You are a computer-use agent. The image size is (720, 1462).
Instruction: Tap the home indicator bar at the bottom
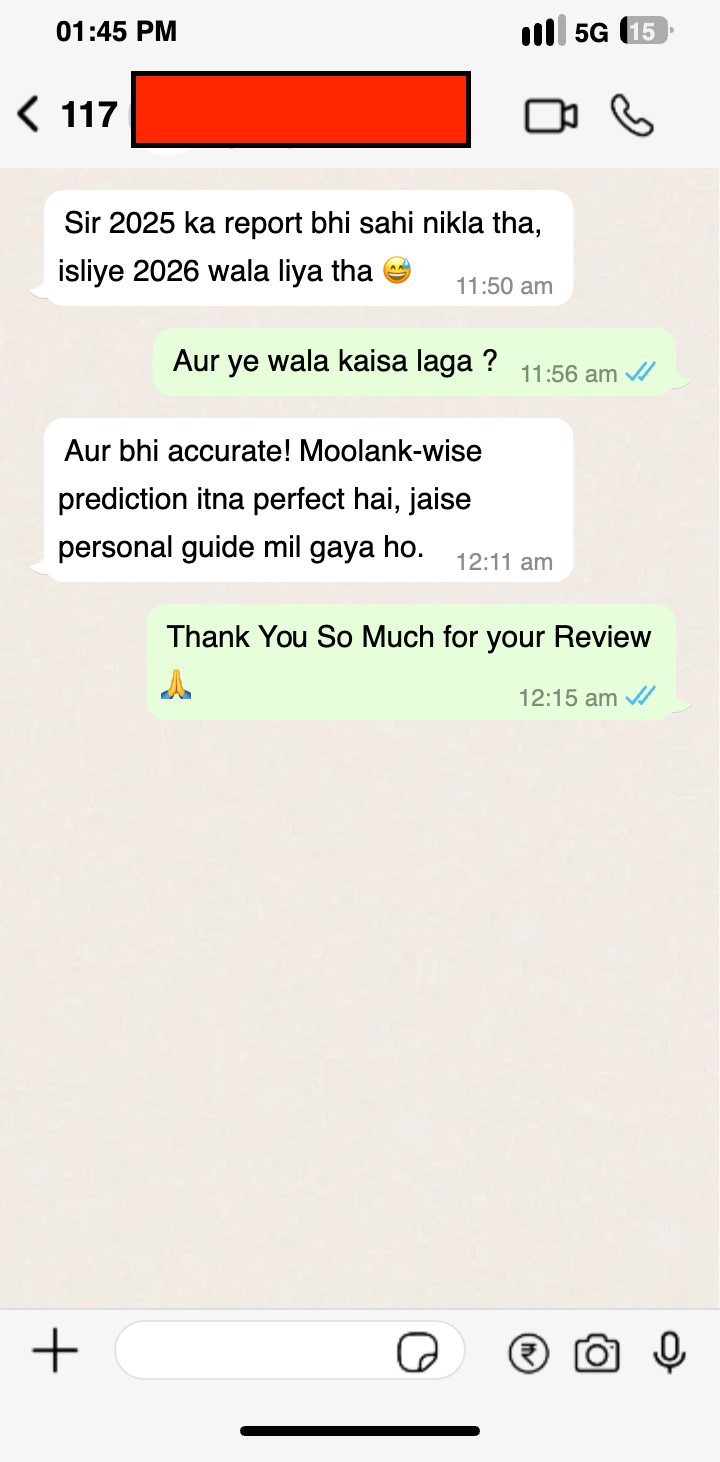360,1430
